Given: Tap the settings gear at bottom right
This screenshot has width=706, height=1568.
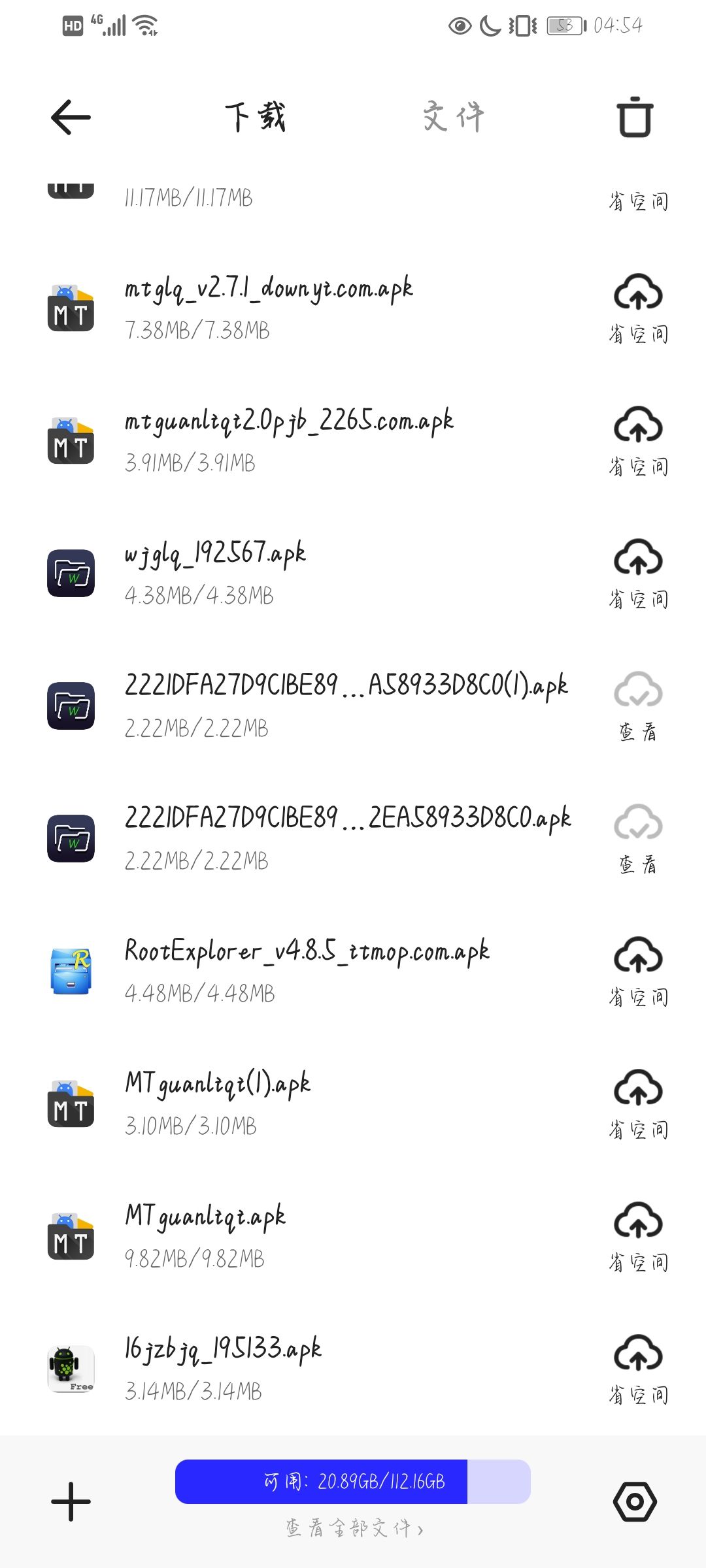Looking at the screenshot, I should pyautogui.click(x=634, y=1501).
